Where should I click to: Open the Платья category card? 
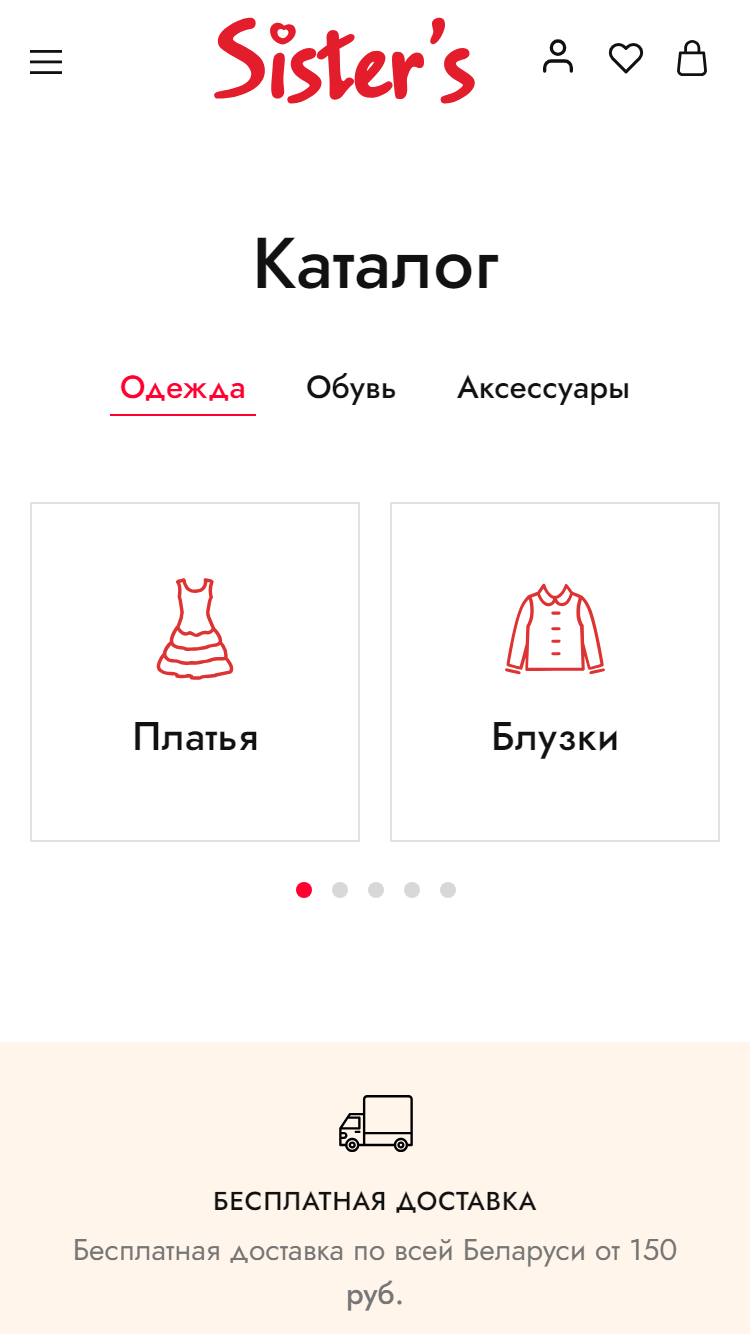pos(195,672)
